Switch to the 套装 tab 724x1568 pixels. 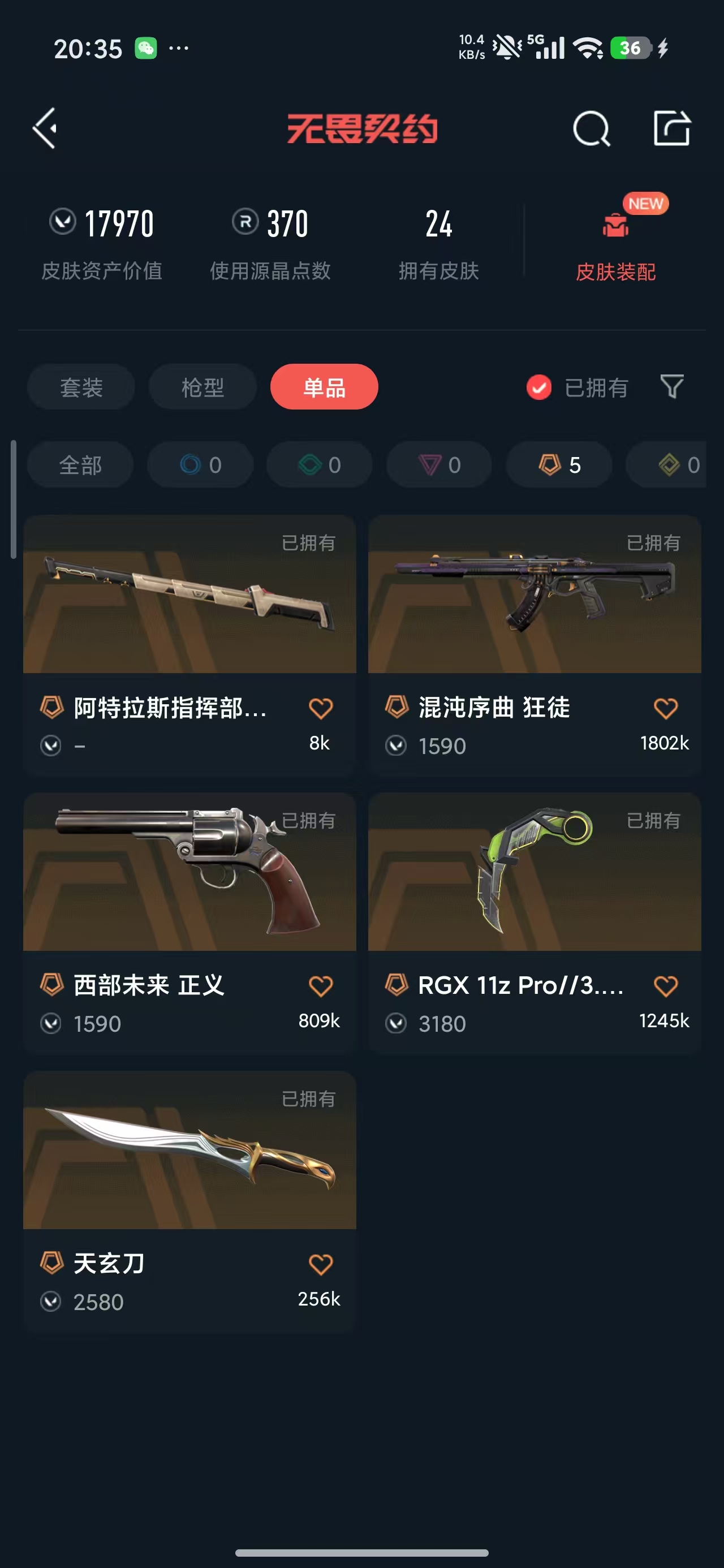click(81, 387)
